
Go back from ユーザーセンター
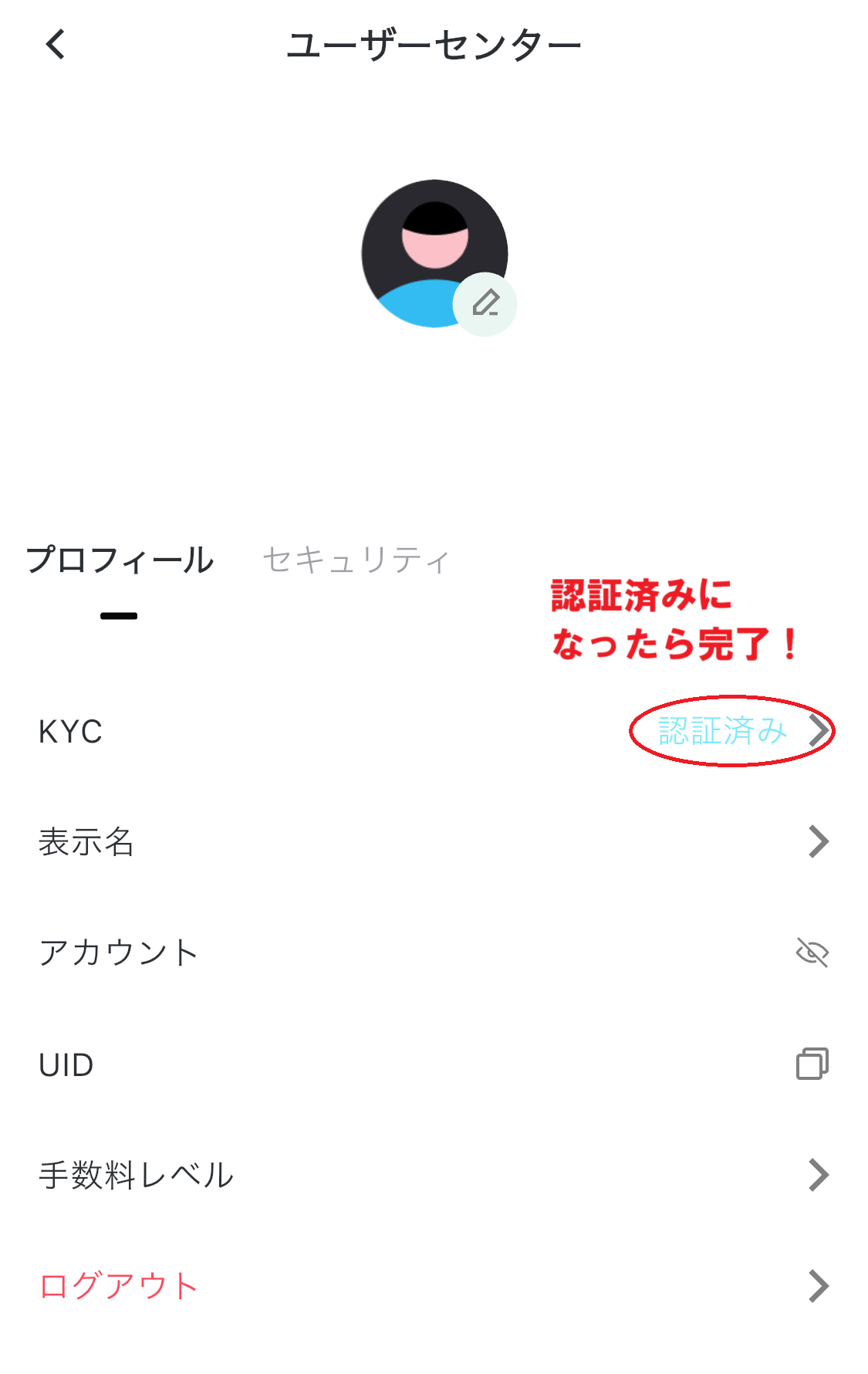56,45
